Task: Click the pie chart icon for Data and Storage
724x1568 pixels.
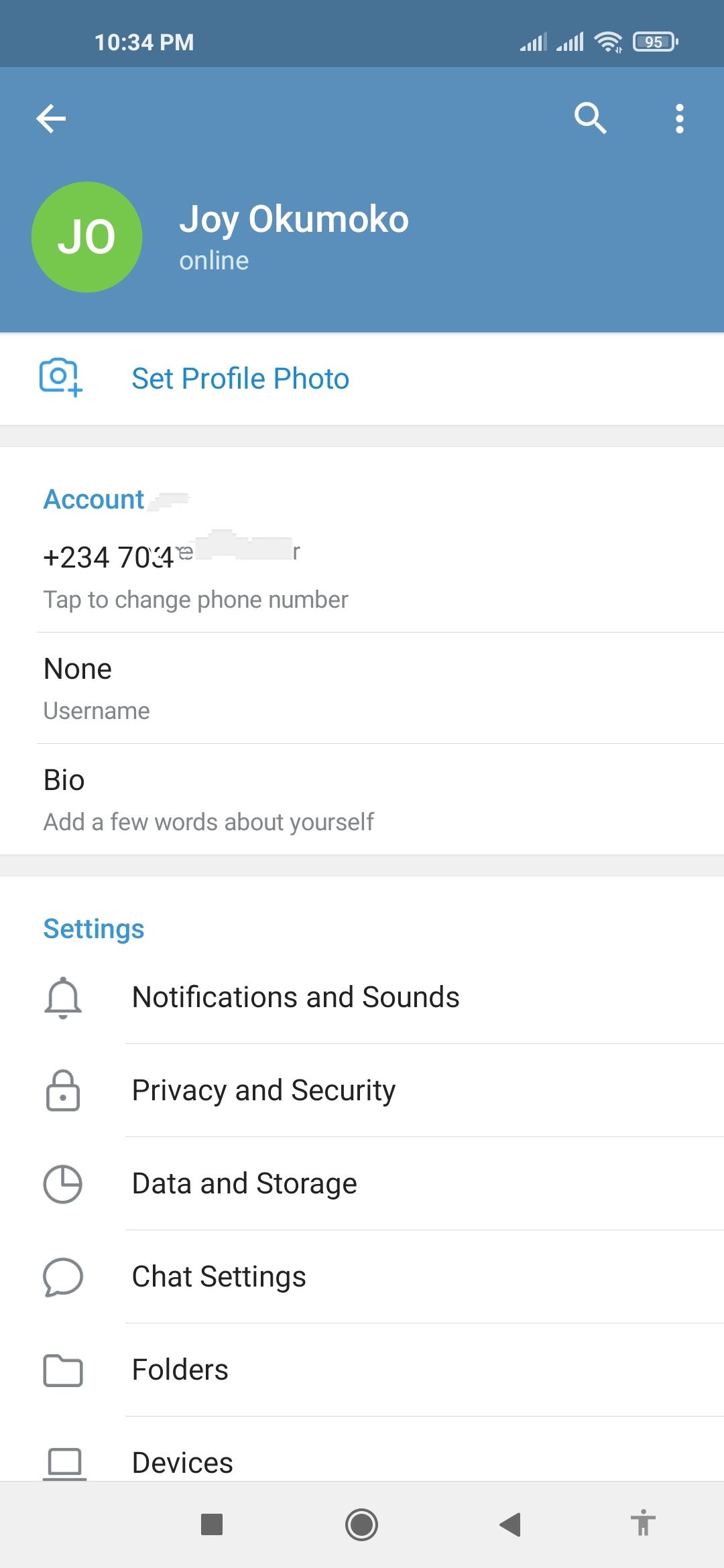Action: (x=62, y=1183)
